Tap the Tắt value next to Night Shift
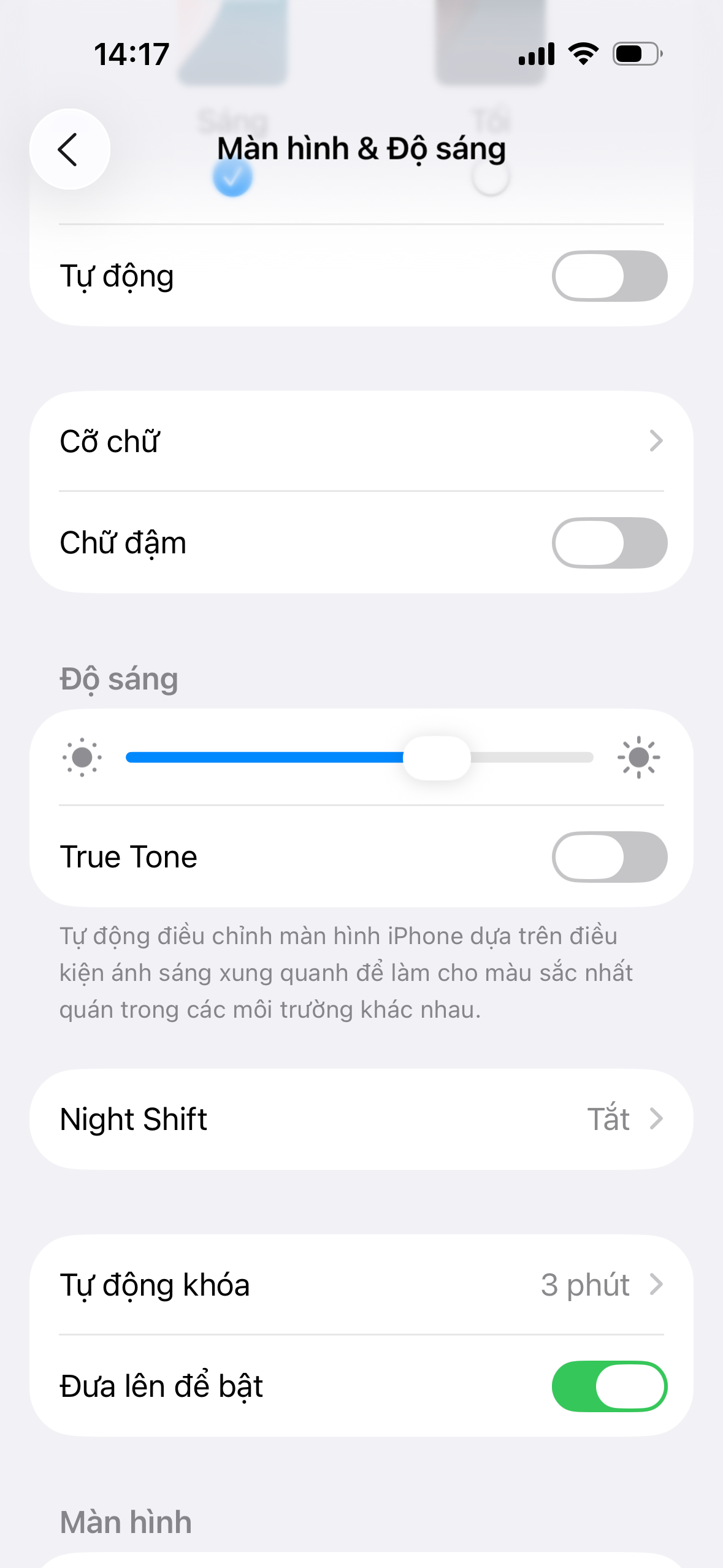This screenshot has height=1568, width=723. 608,1119
